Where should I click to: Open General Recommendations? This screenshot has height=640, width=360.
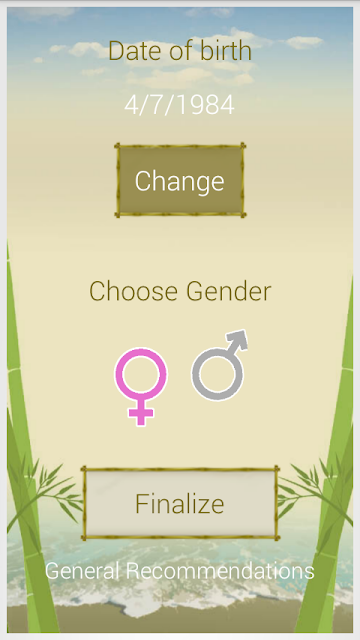[180, 571]
